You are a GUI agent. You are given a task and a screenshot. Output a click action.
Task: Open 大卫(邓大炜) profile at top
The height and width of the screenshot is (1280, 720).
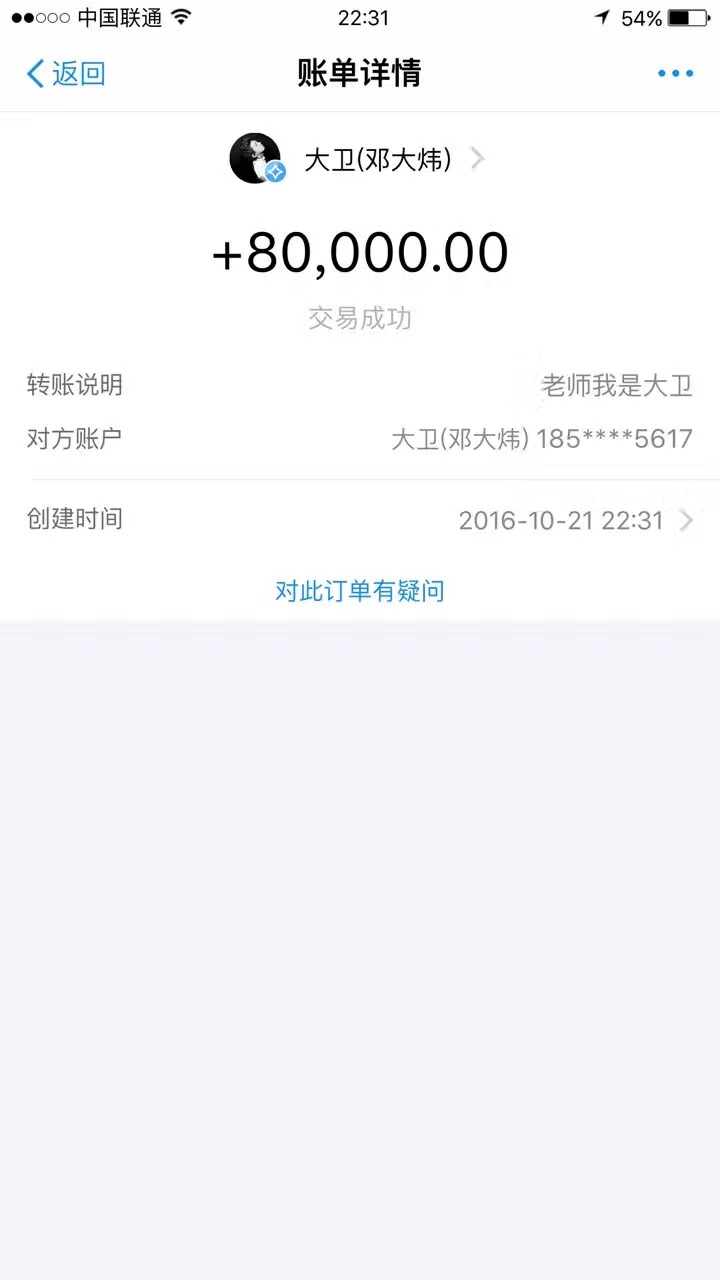click(359, 158)
